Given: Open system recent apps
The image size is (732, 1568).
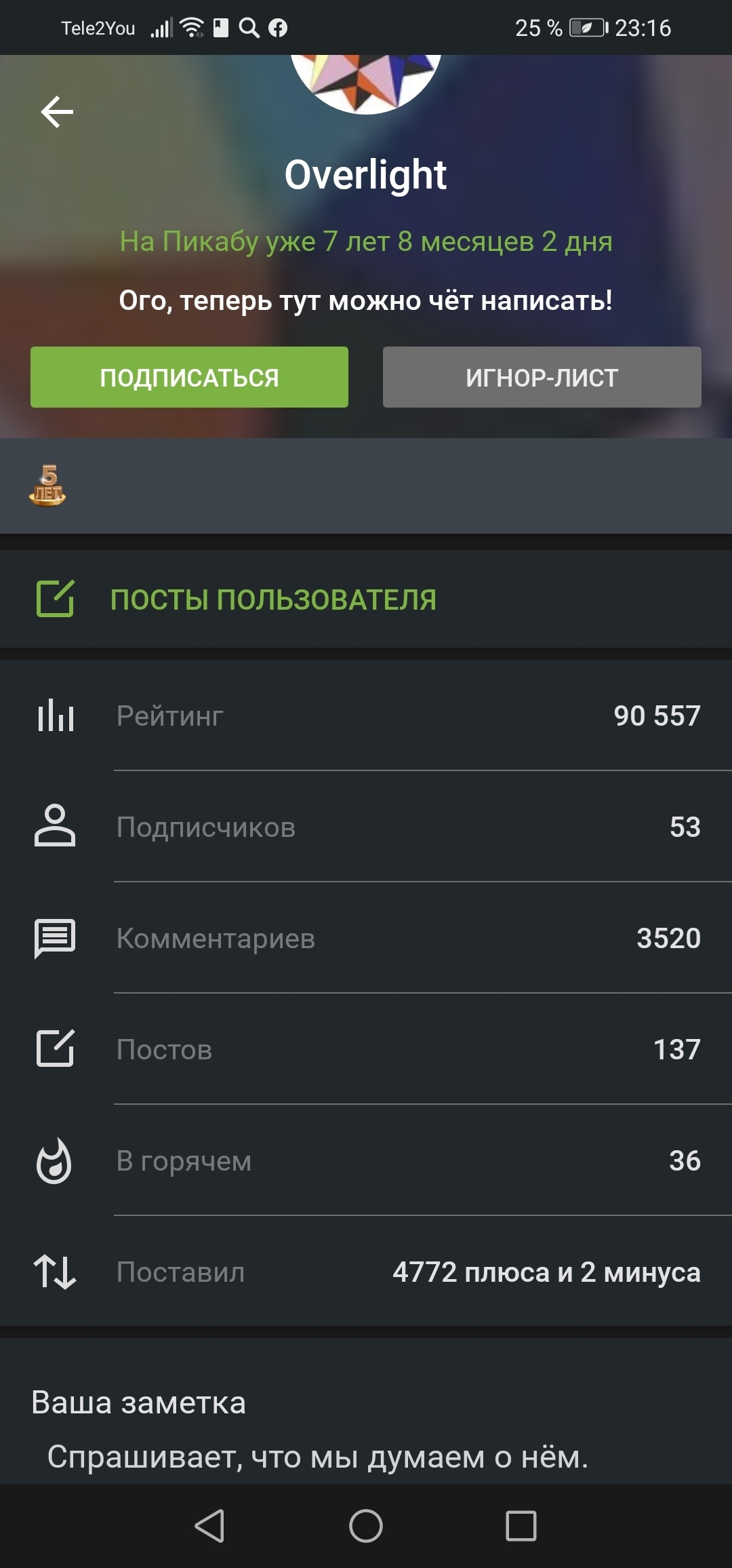Looking at the screenshot, I should click(x=521, y=1526).
